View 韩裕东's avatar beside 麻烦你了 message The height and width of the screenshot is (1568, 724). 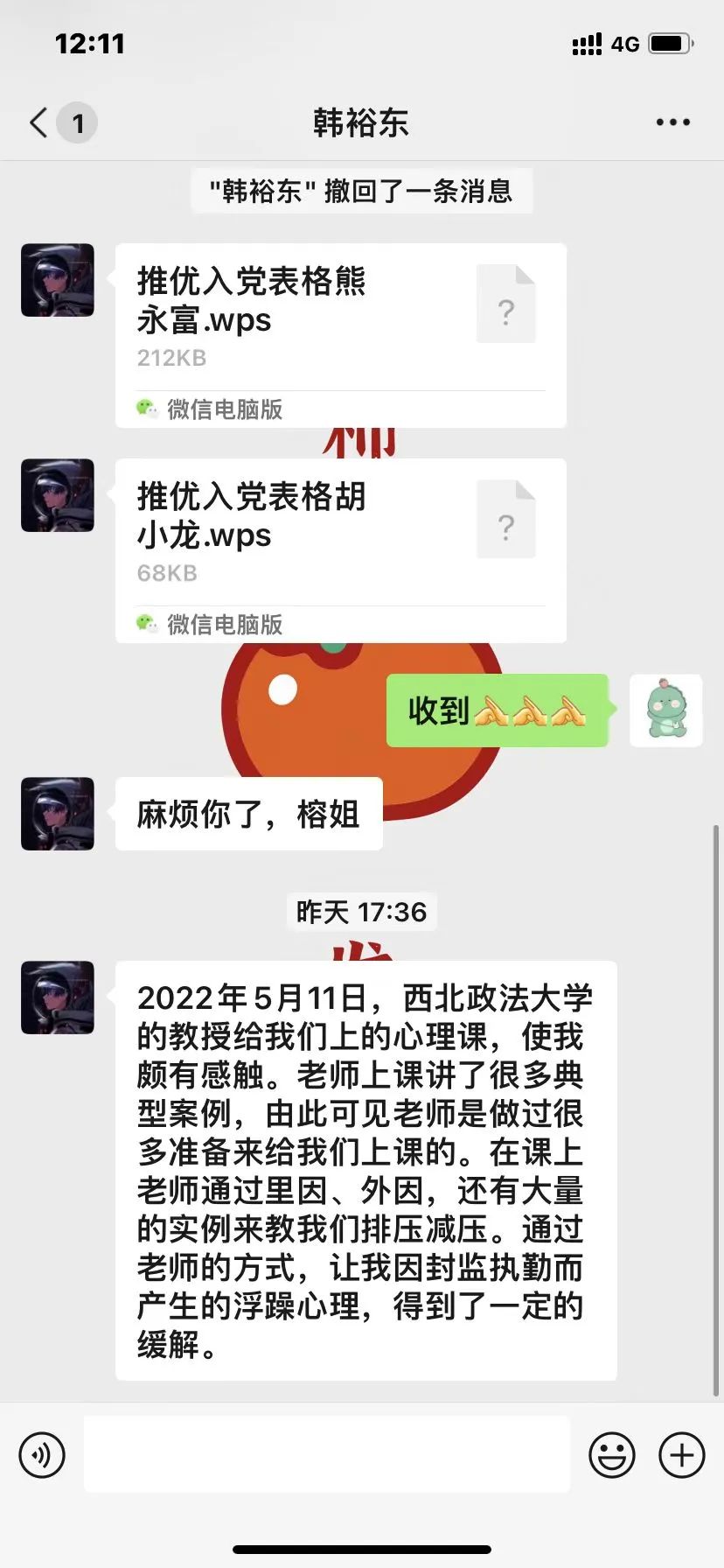(x=58, y=814)
